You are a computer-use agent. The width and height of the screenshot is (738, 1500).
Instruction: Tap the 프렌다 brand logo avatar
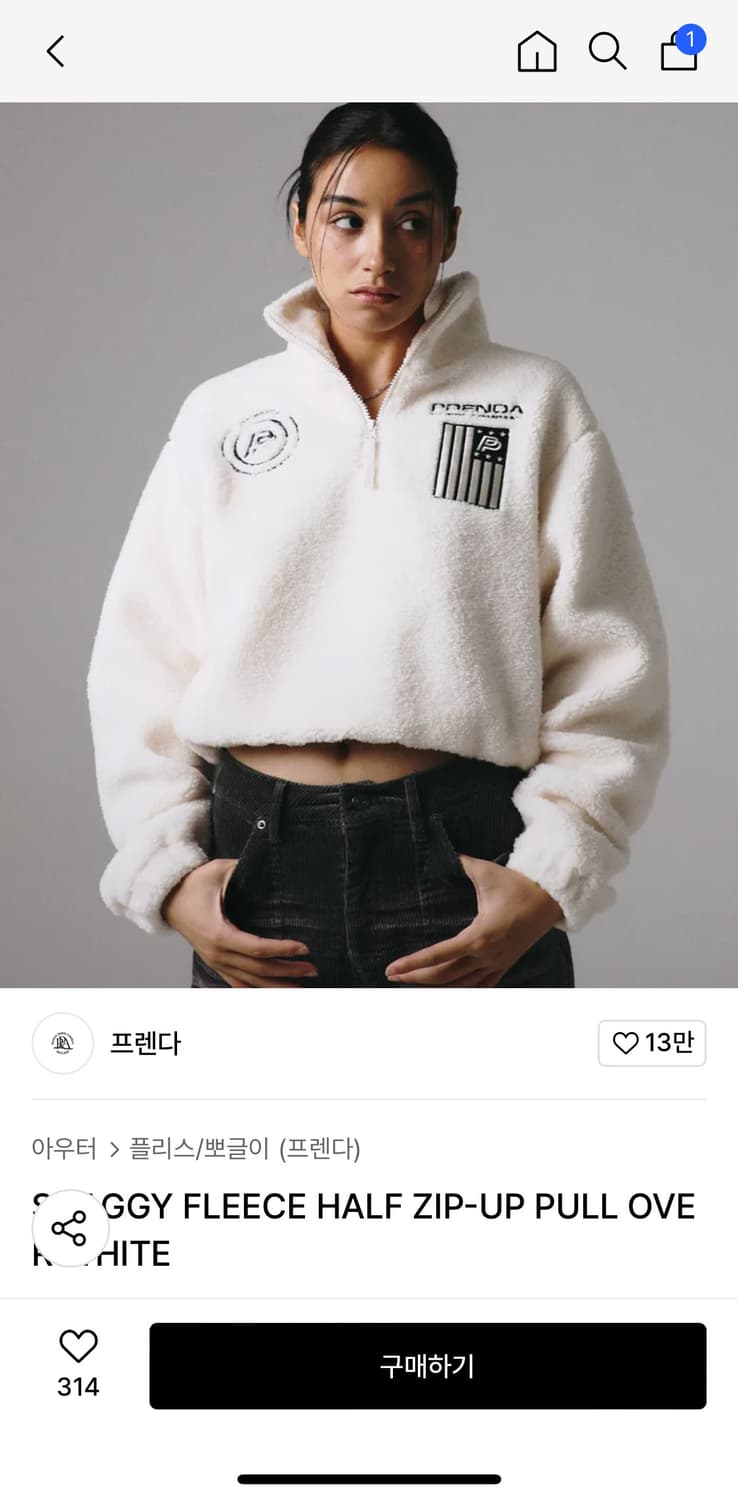(62, 1043)
